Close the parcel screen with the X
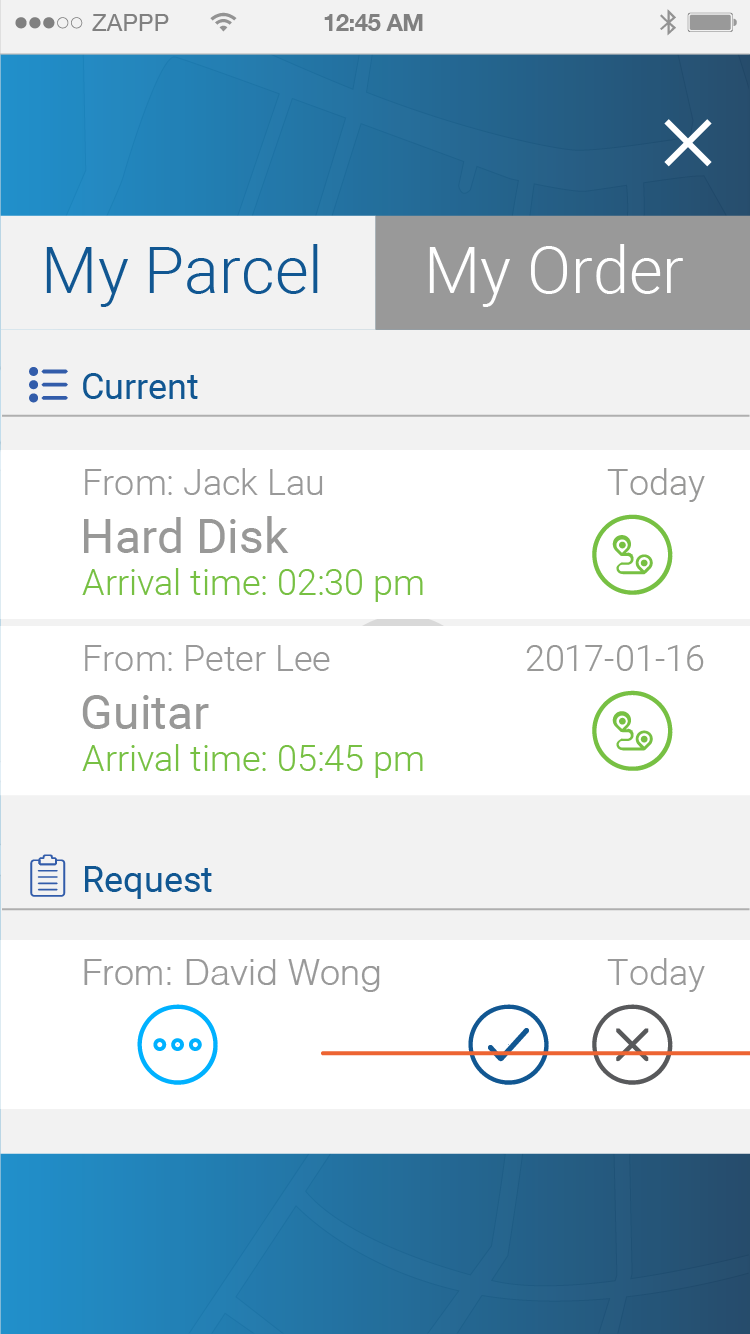The image size is (750, 1334). (688, 143)
